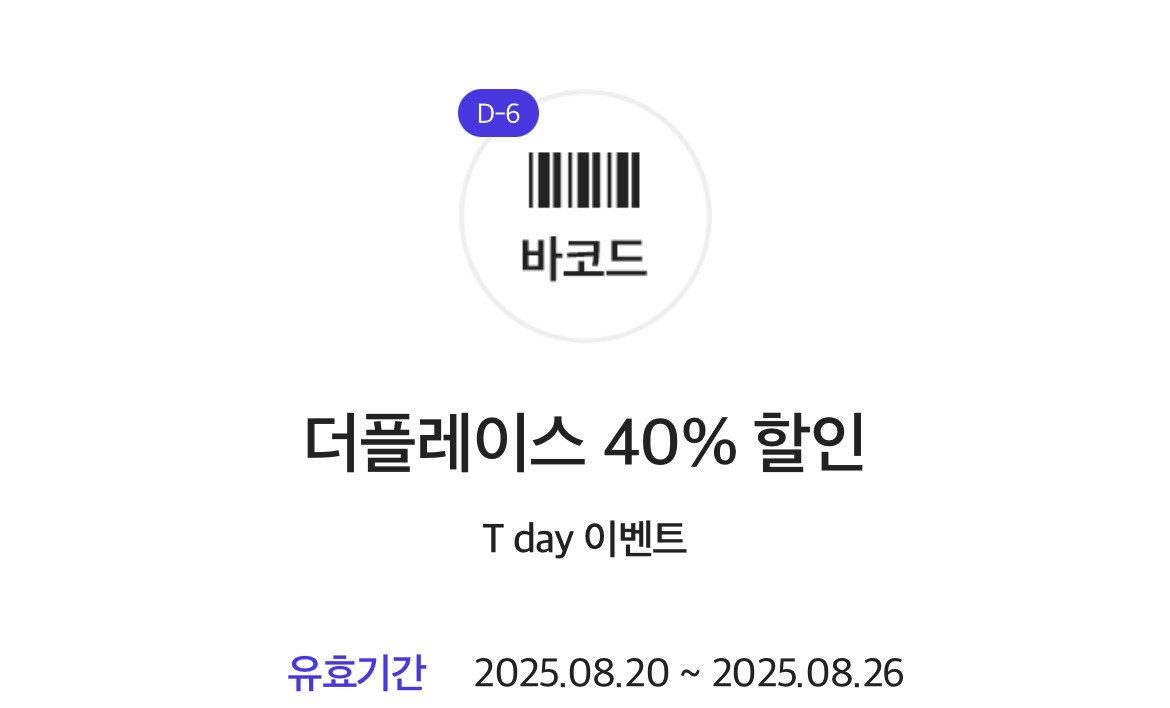Open the 바코드 barcode button

tap(585, 215)
